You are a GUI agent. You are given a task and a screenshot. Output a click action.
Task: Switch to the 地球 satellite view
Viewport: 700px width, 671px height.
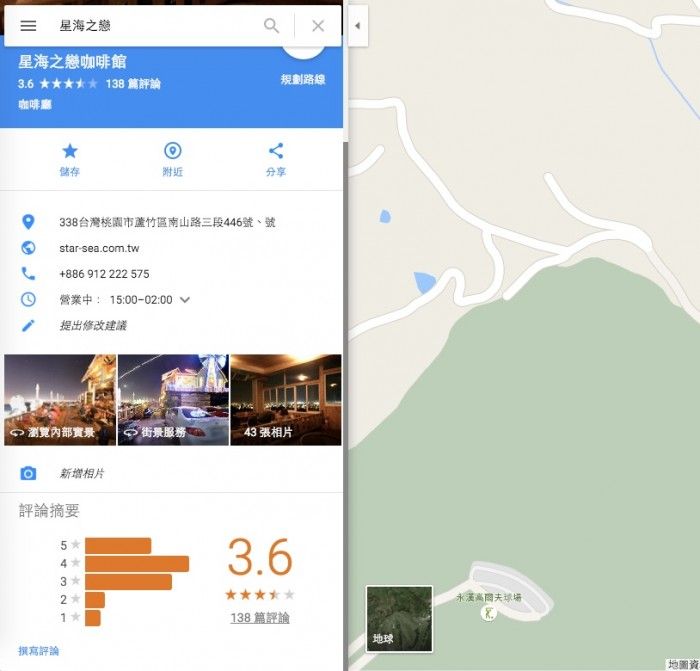pos(399,619)
